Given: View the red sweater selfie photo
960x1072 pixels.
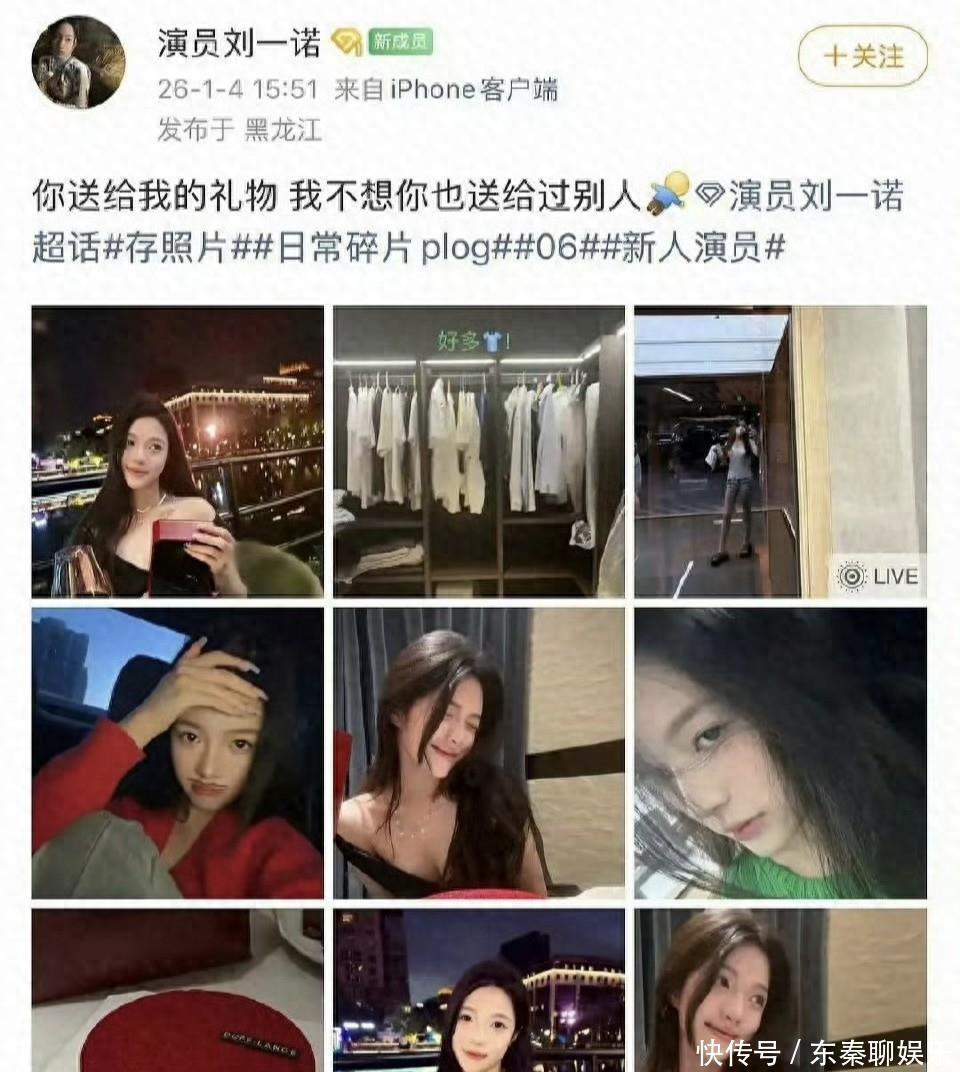Looking at the screenshot, I should point(178,753).
